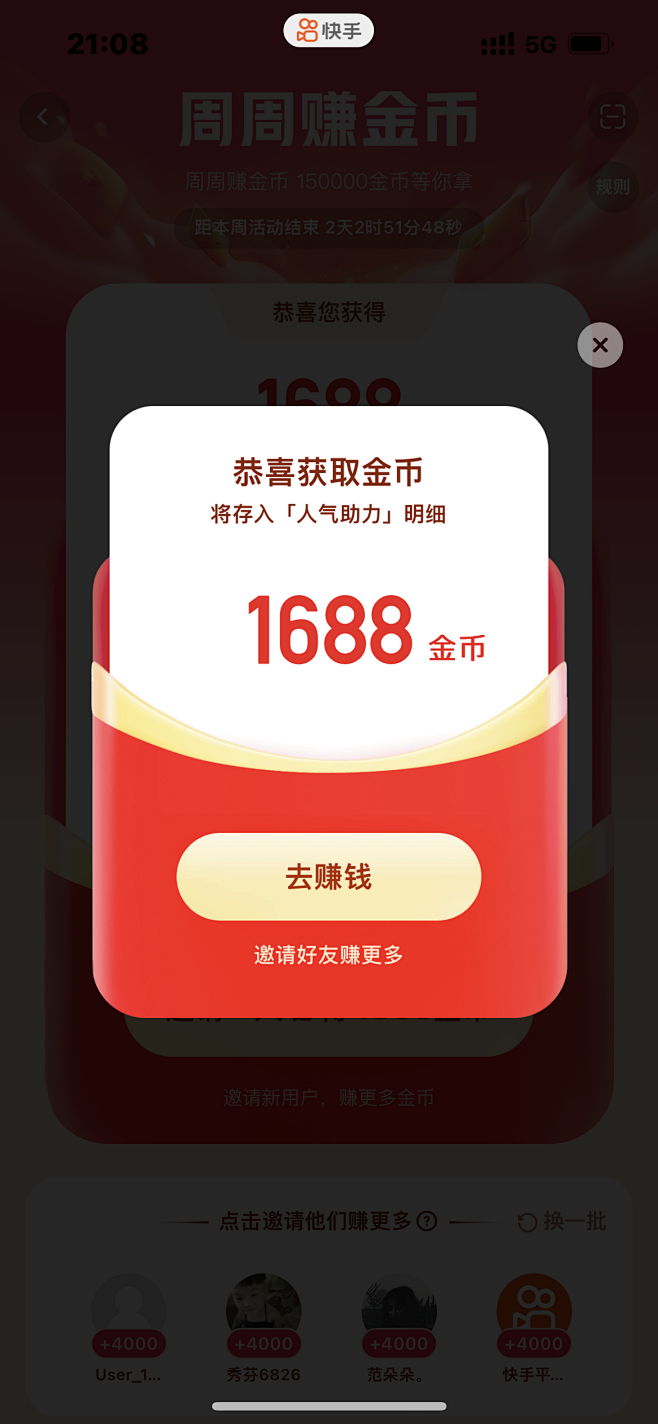Close the coin reward popup
This screenshot has width=658, height=1424.
coord(600,345)
